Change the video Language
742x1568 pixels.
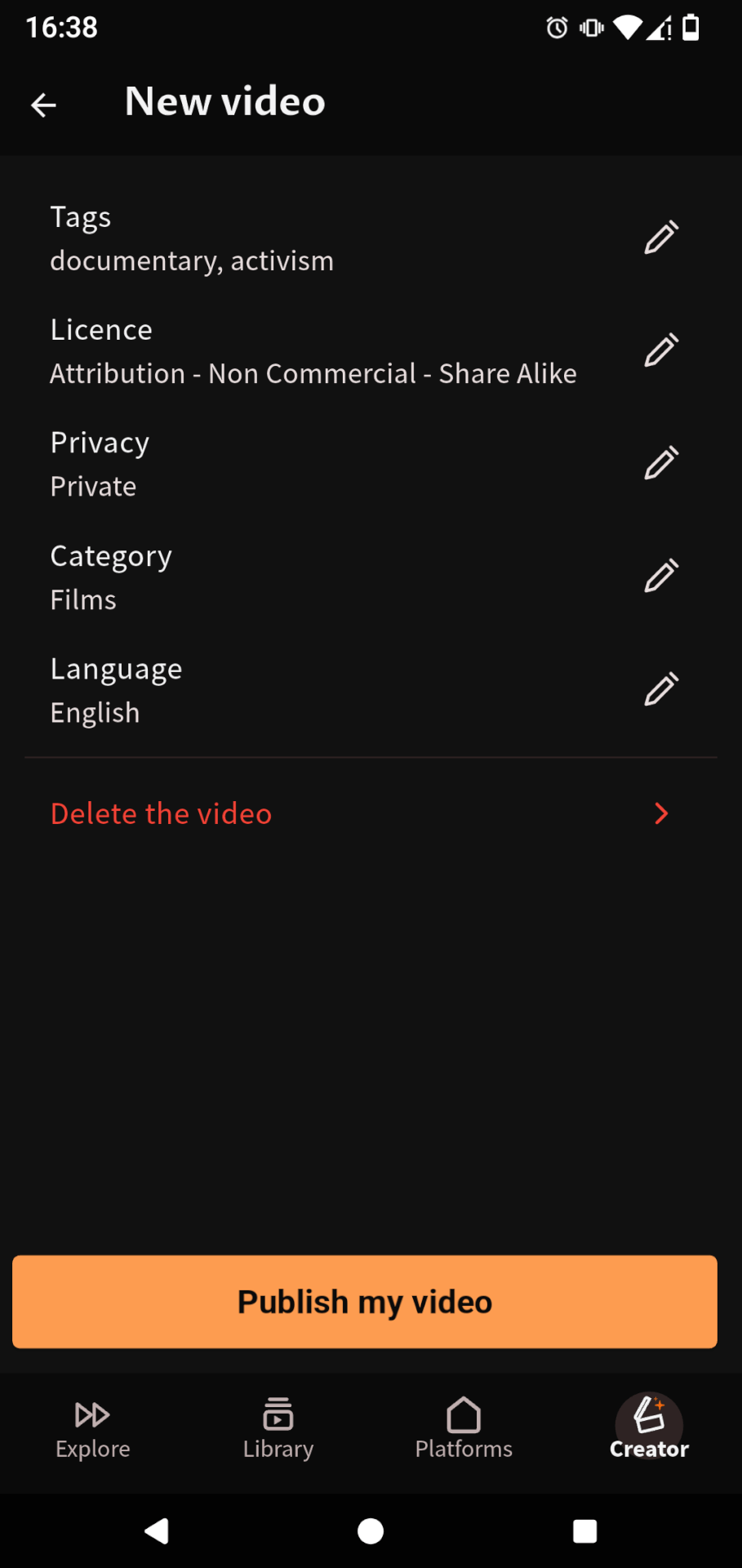pos(661,689)
